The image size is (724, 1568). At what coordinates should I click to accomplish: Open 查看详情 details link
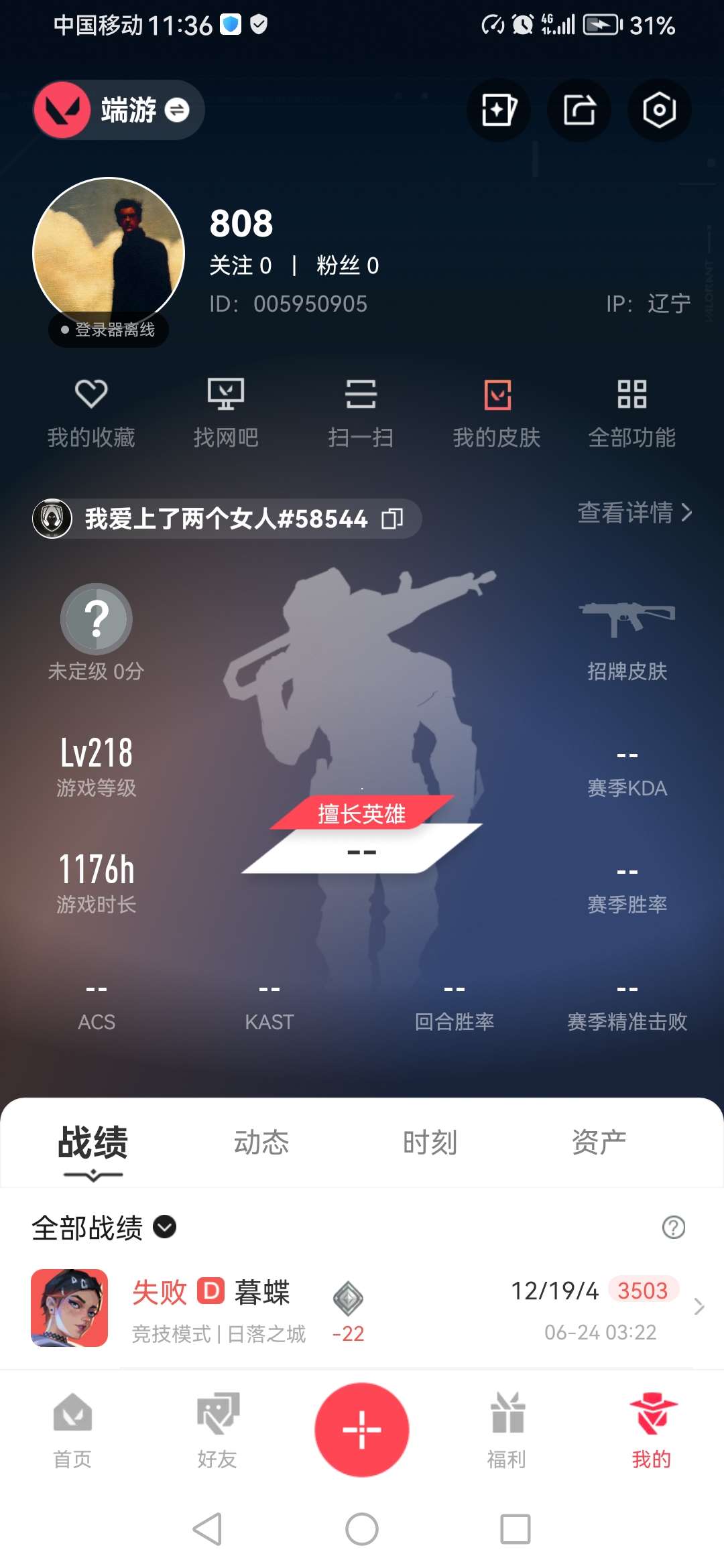pos(634,513)
